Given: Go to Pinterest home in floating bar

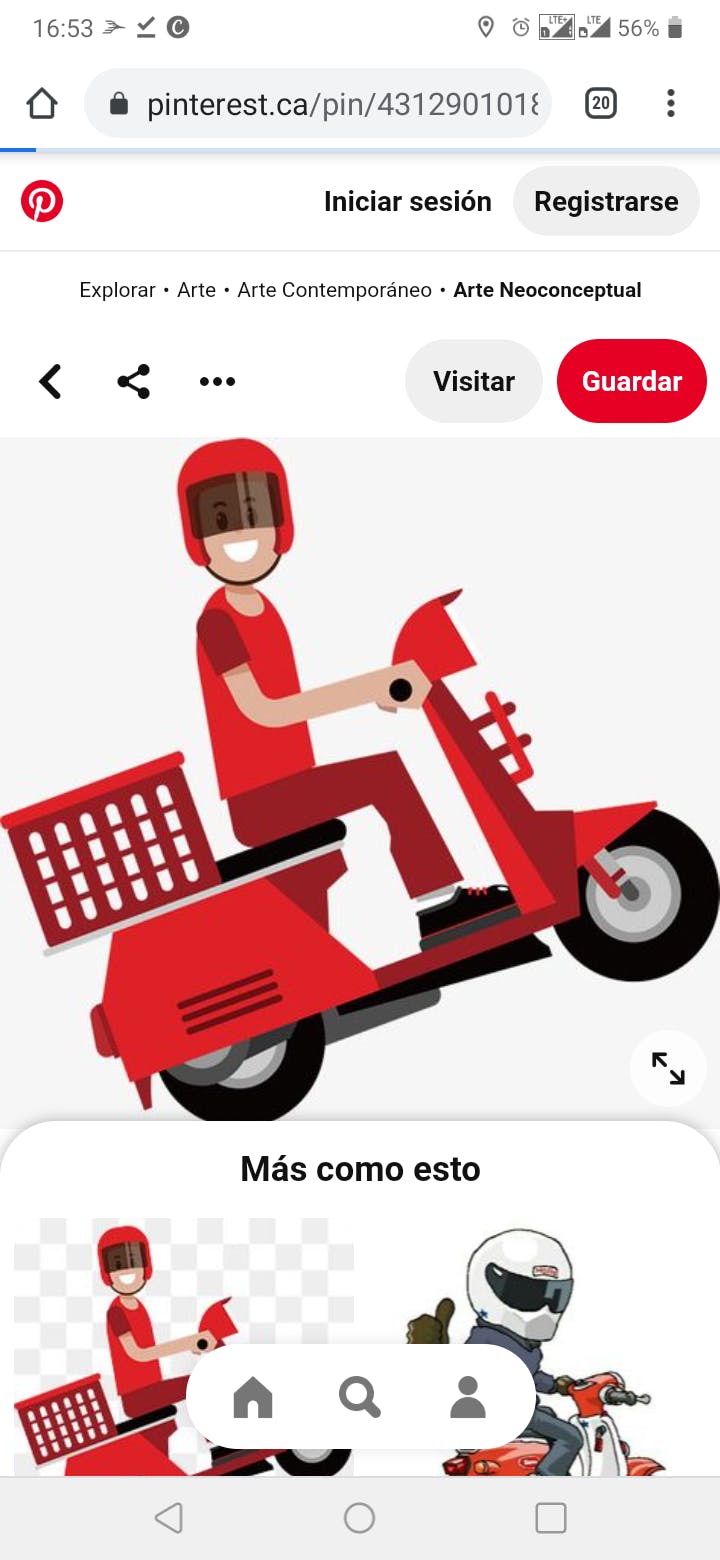Looking at the screenshot, I should coord(253,1397).
